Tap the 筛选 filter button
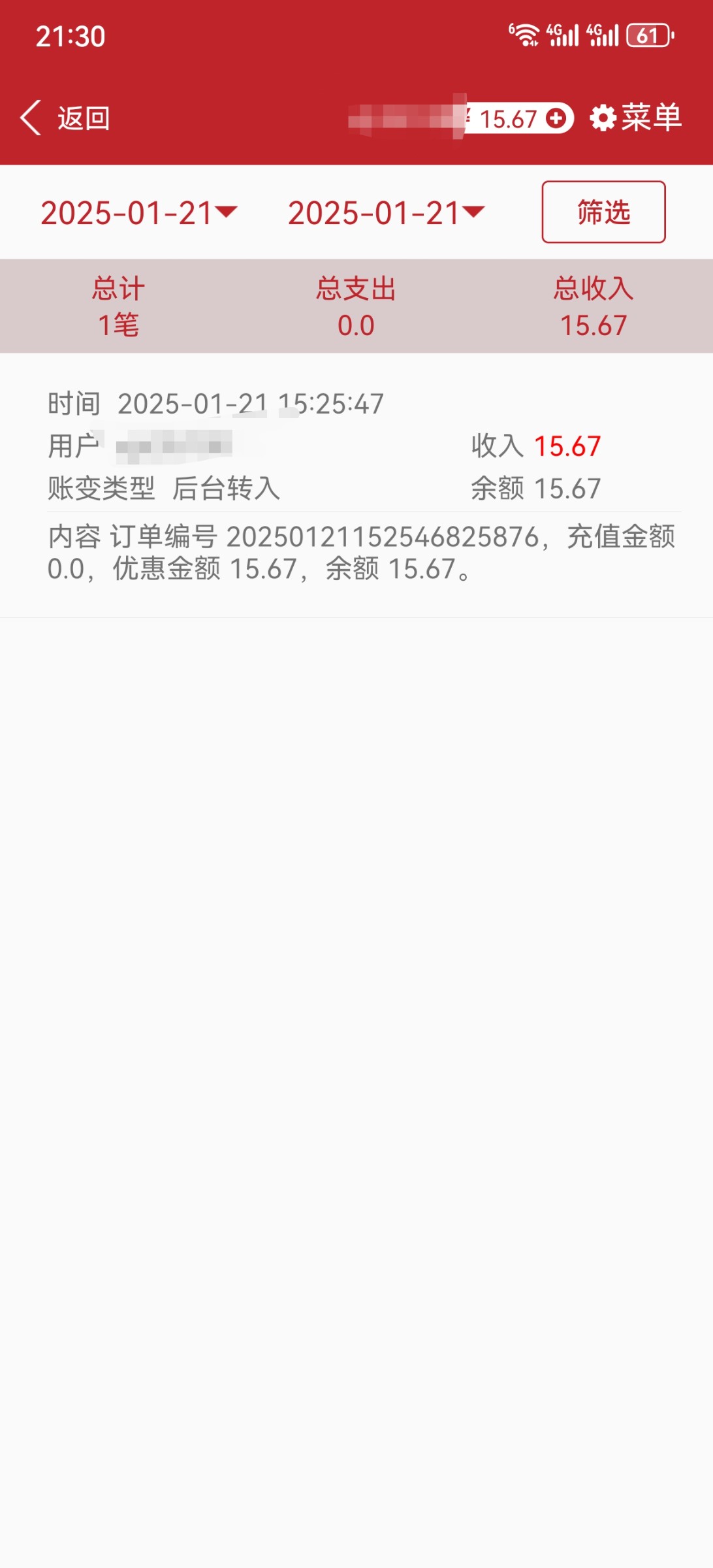713x1568 pixels. (x=603, y=212)
